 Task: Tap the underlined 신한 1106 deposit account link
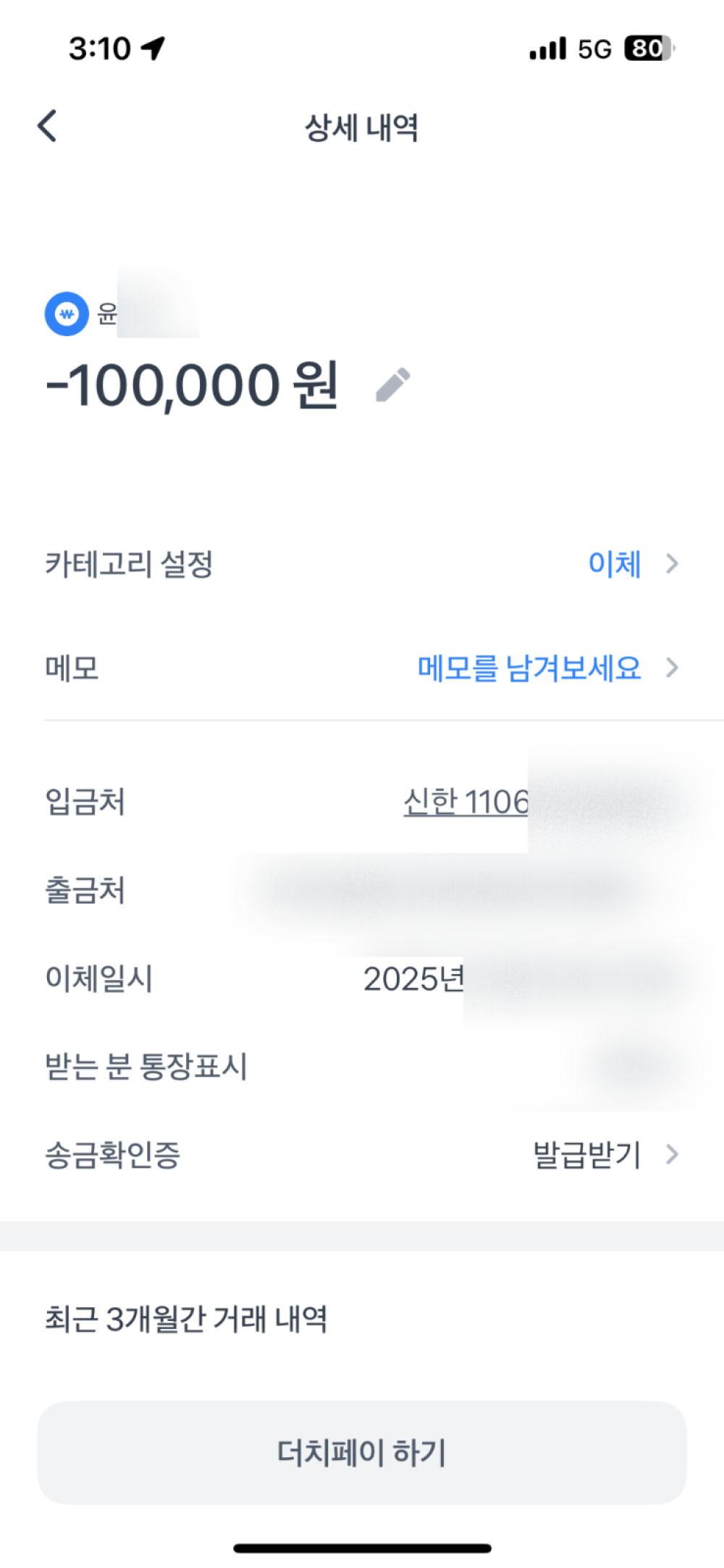pyautogui.click(x=466, y=802)
